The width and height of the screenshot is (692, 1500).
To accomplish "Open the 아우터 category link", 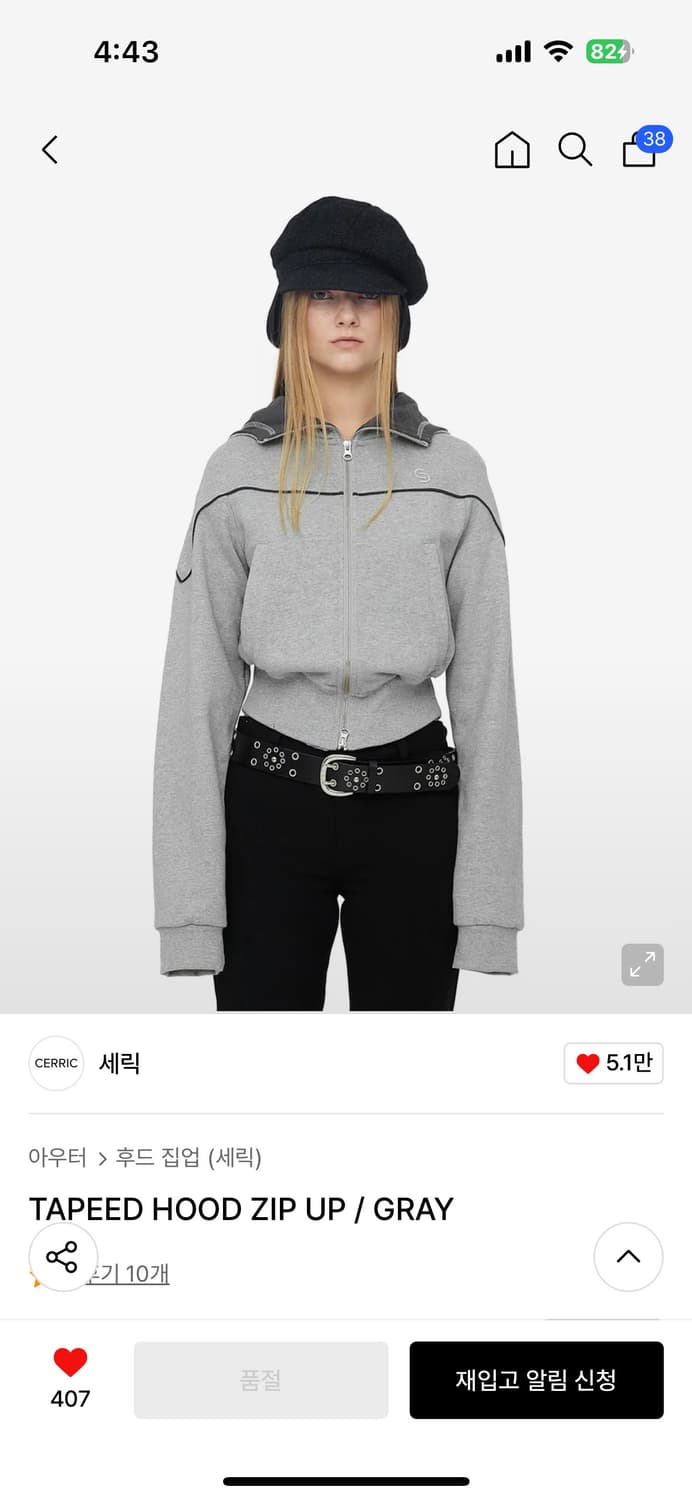I will (58, 1158).
